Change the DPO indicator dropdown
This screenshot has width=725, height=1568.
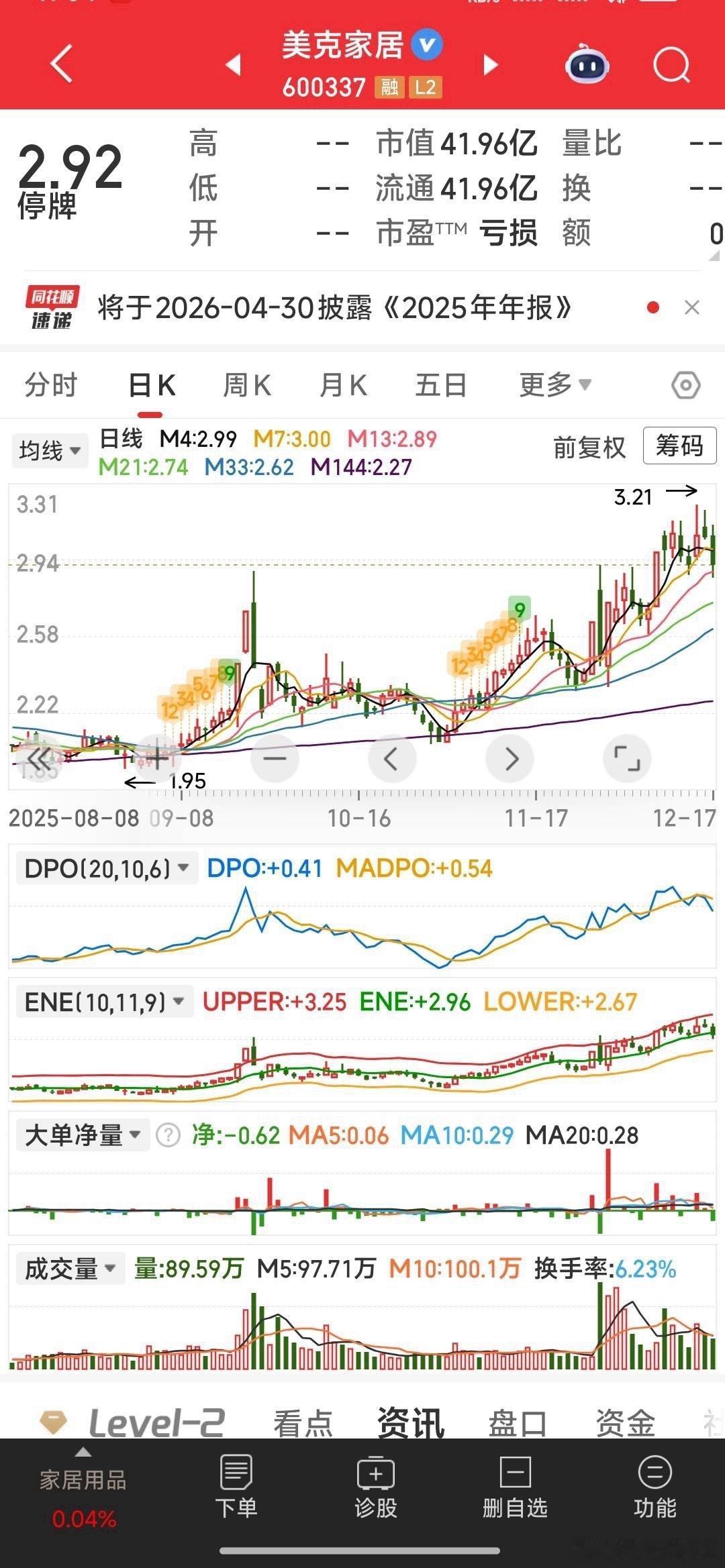pyautogui.click(x=105, y=868)
